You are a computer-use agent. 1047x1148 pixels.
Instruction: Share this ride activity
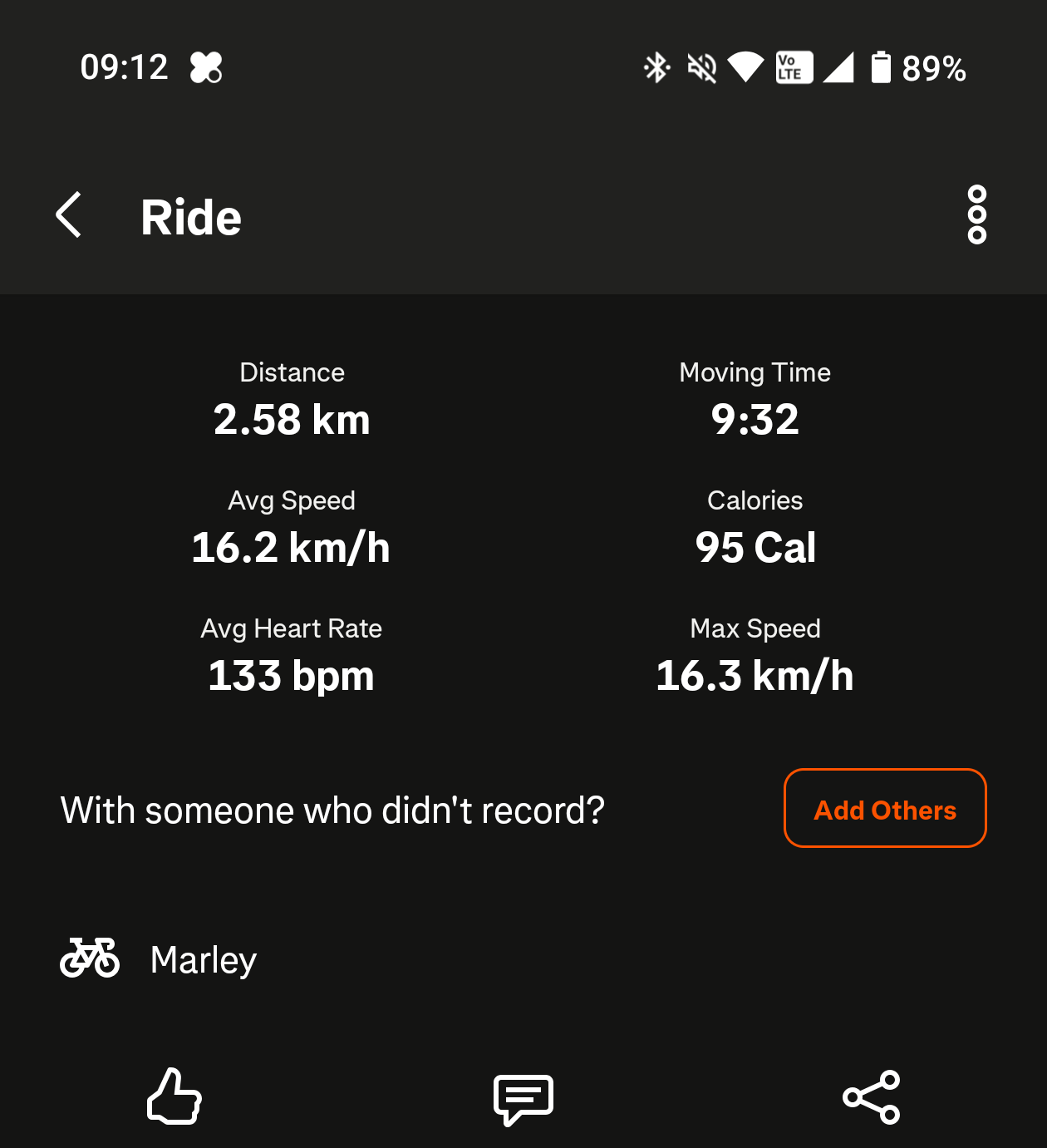pos(871,1097)
